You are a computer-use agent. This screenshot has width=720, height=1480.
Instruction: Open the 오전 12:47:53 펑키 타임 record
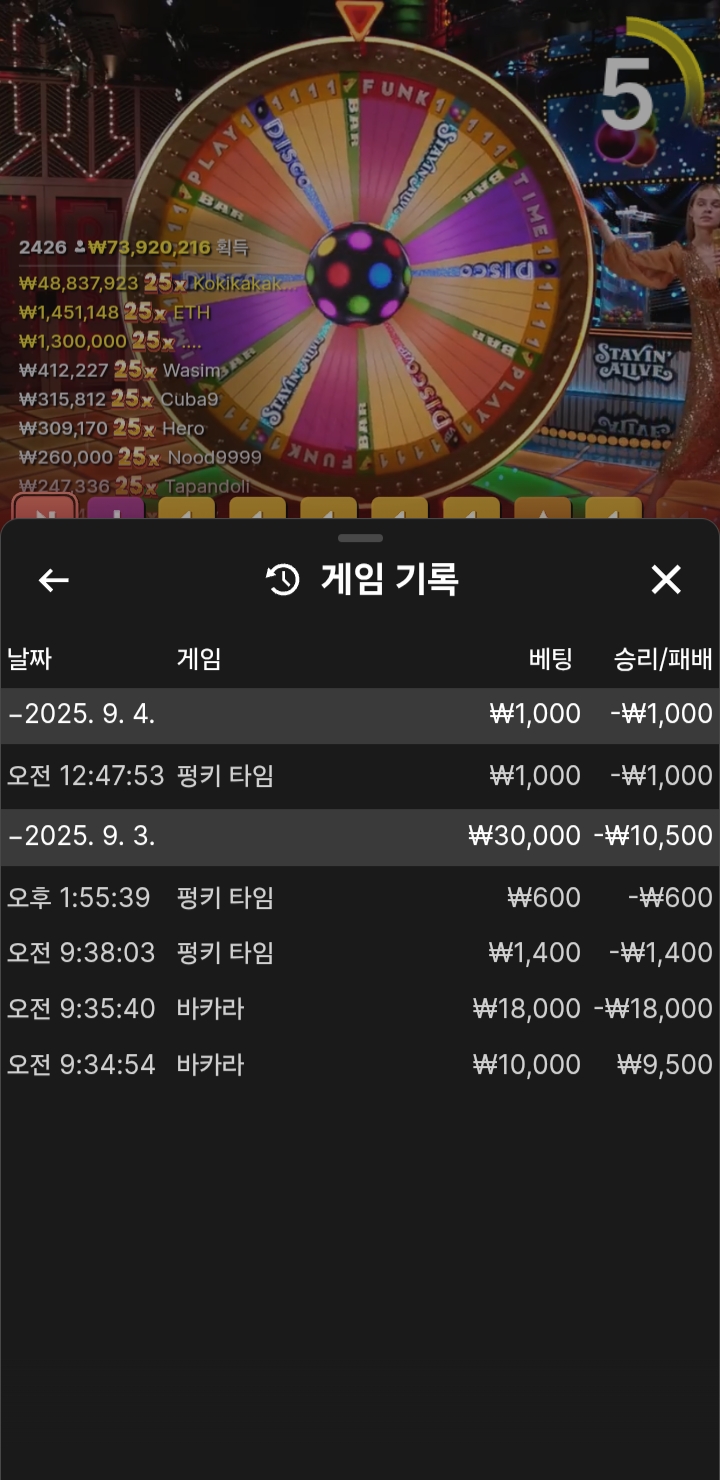(x=360, y=776)
